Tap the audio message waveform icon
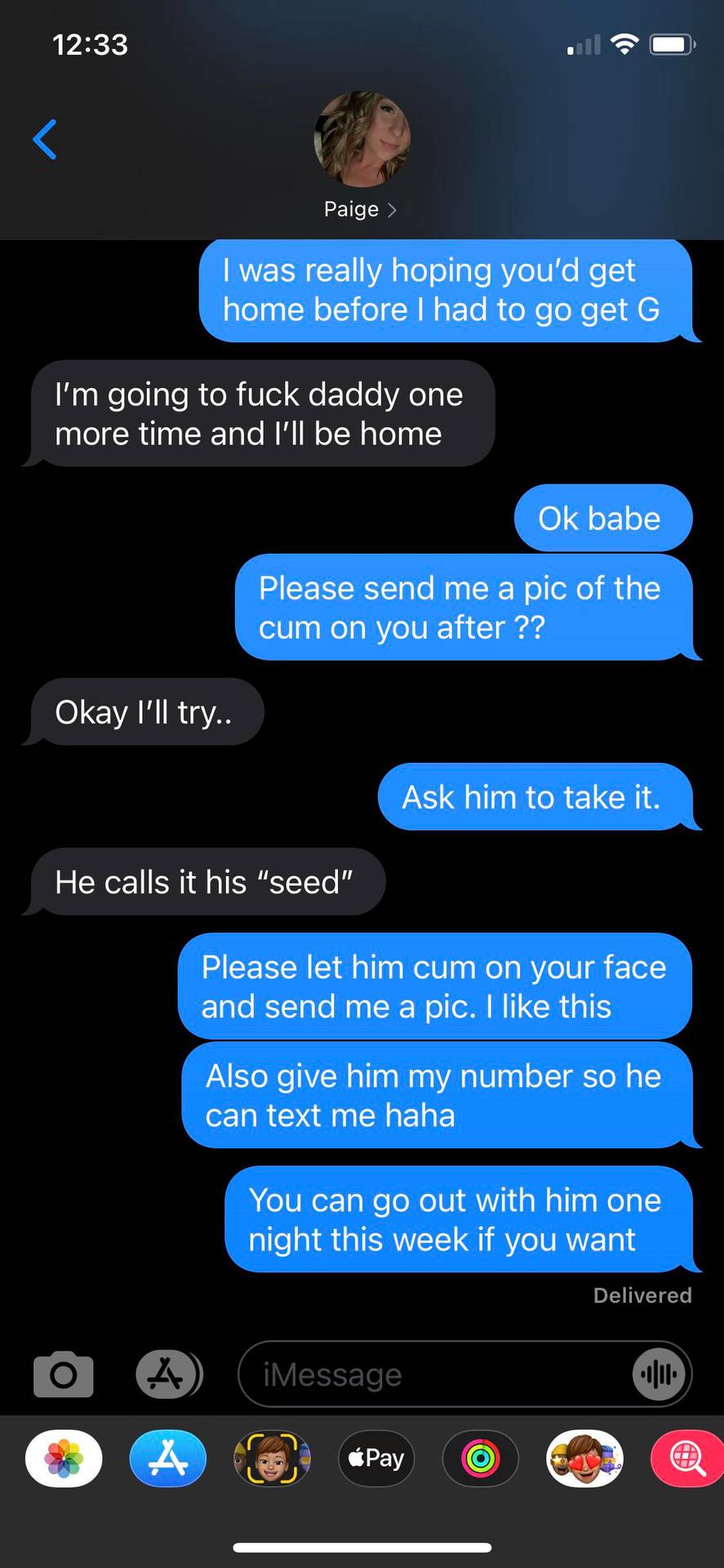The height and width of the screenshot is (1568, 724). pos(660,1374)
